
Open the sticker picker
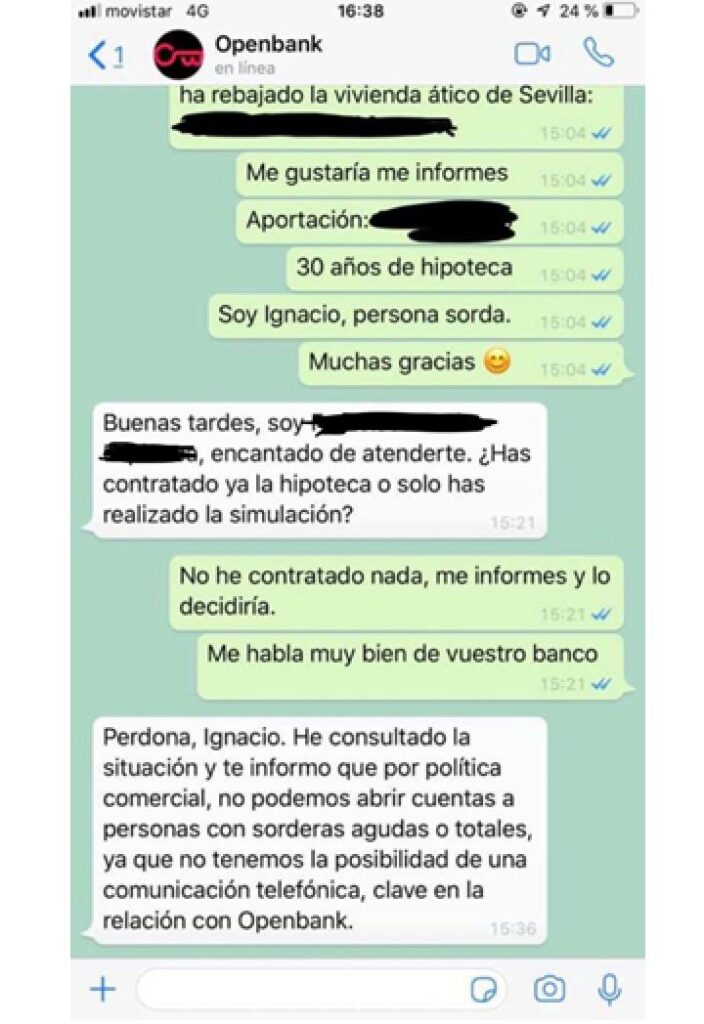click(x=484, y=990)
